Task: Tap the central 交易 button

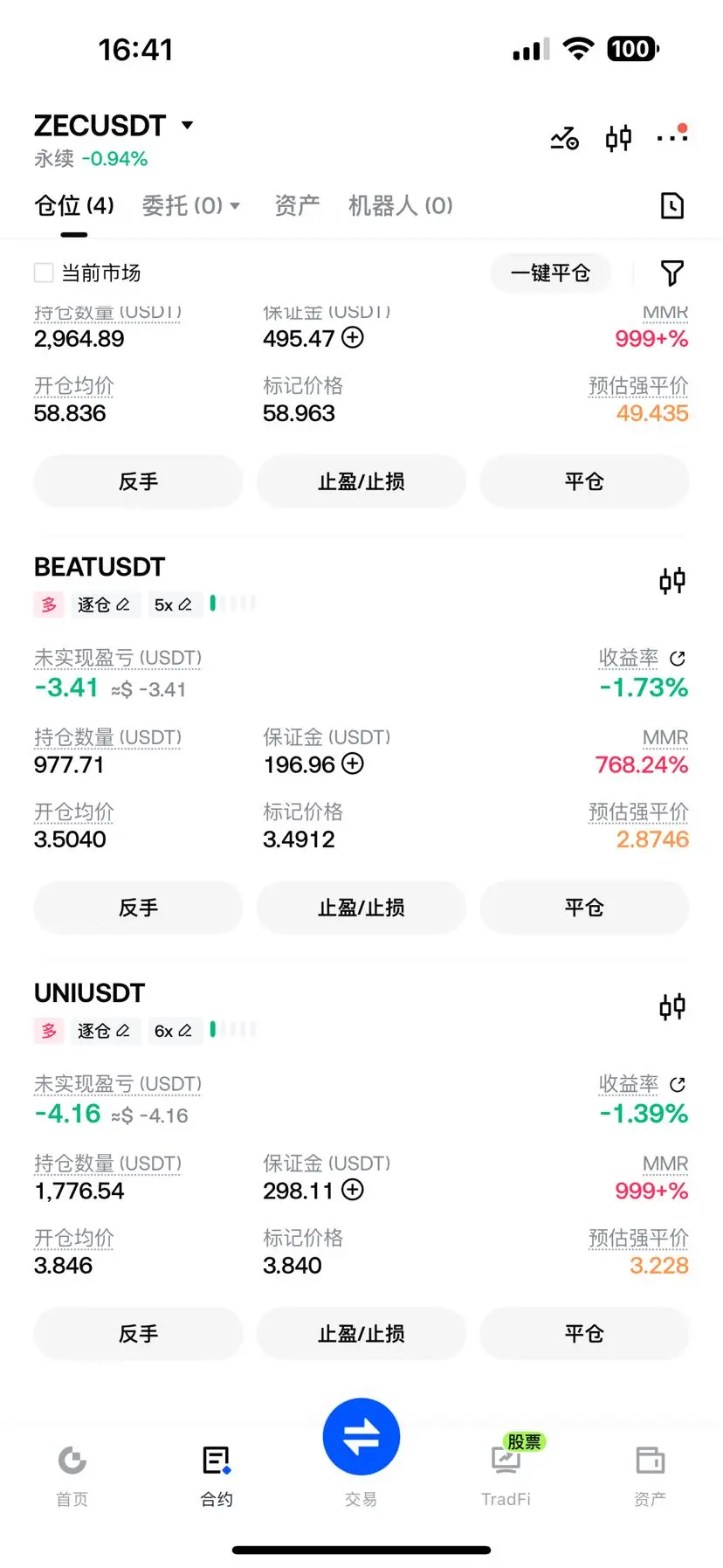Action: click(x=361, y=1437)
